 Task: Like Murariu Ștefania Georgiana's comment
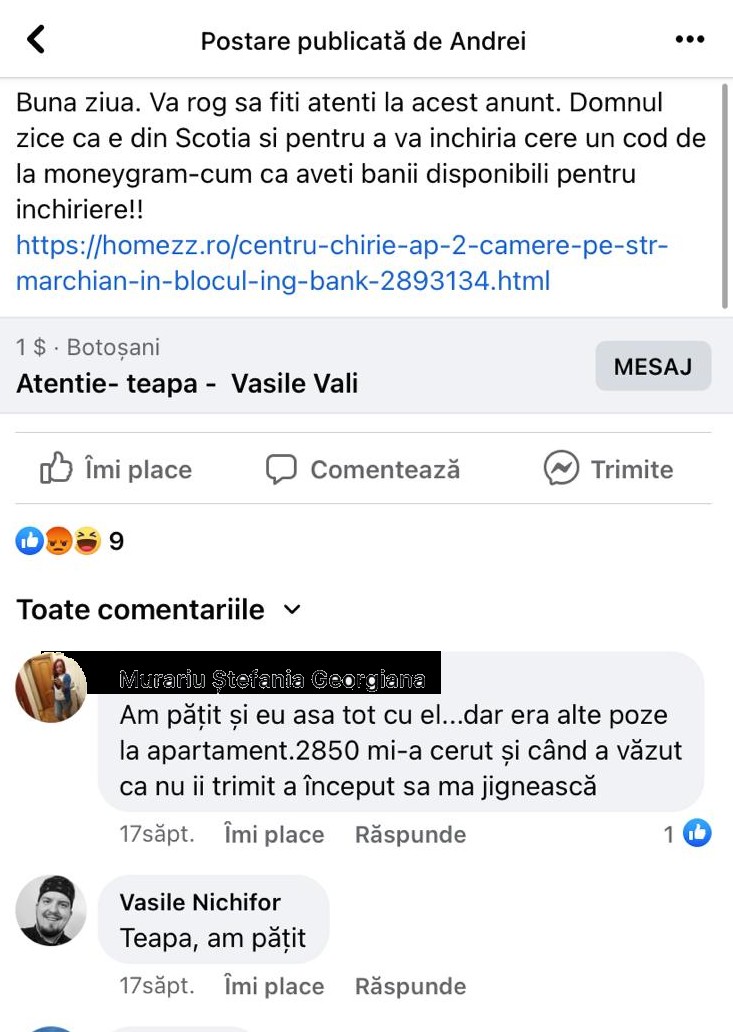(274, 835)
